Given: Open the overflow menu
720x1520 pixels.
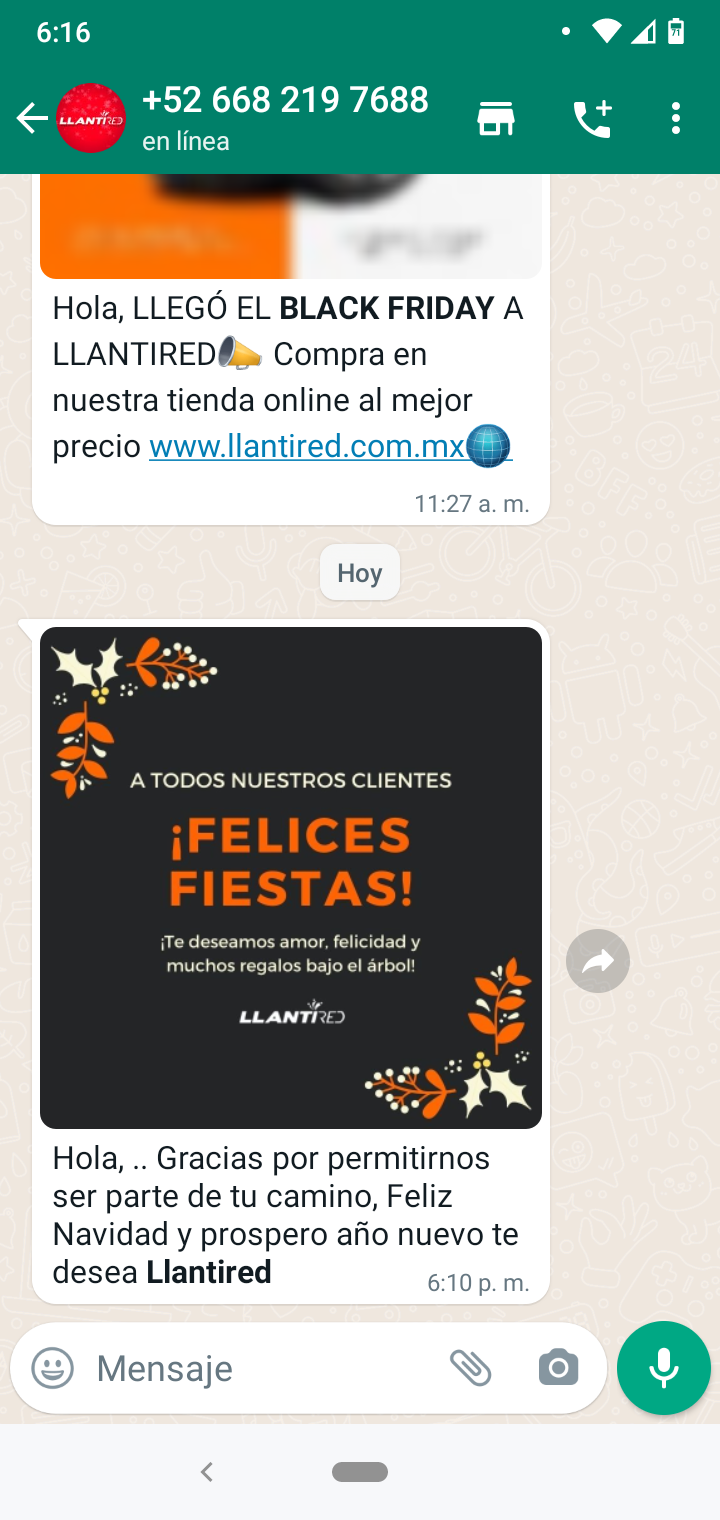Looking at the screenshot, I should pos(676,119).
